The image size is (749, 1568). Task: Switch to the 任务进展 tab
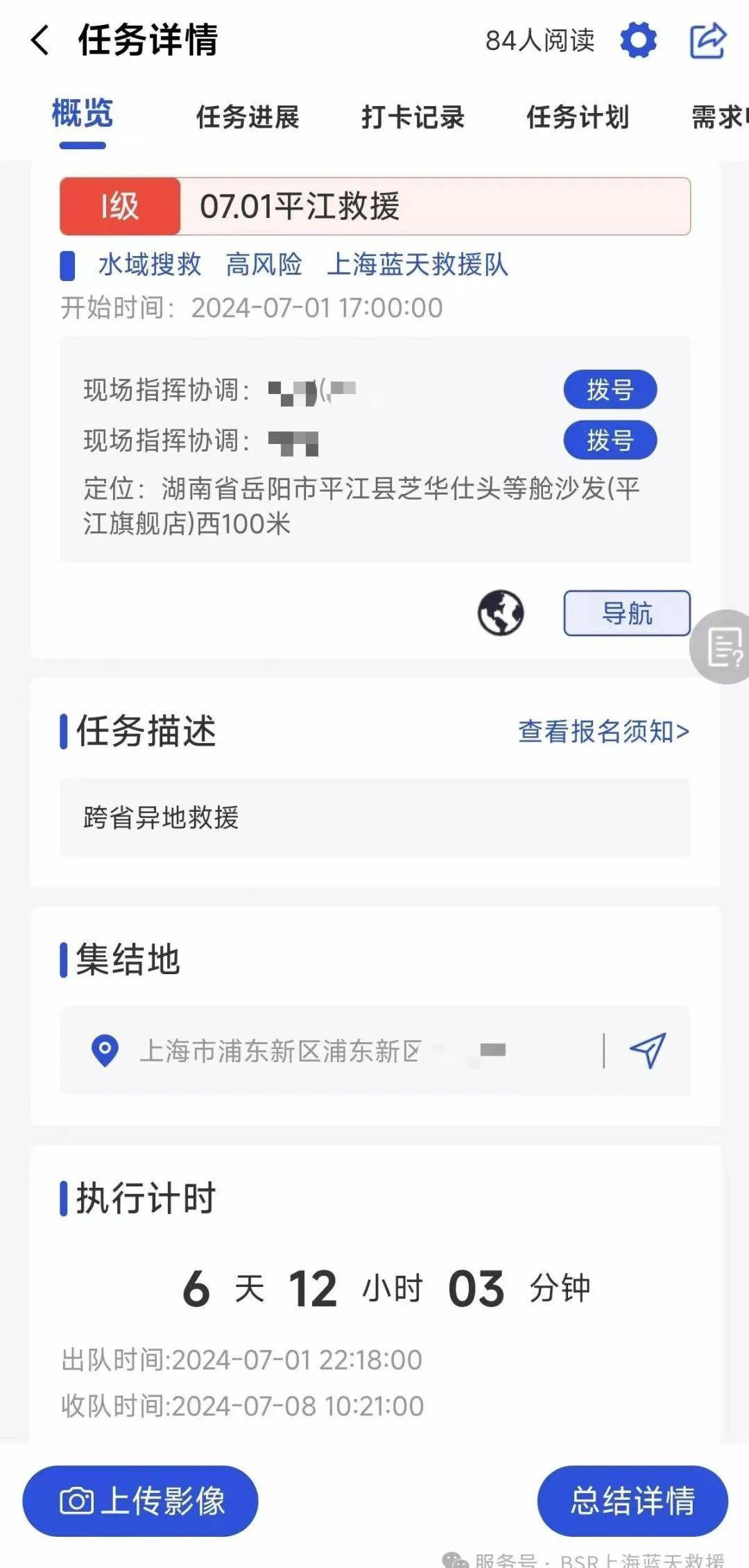(248, 117)
